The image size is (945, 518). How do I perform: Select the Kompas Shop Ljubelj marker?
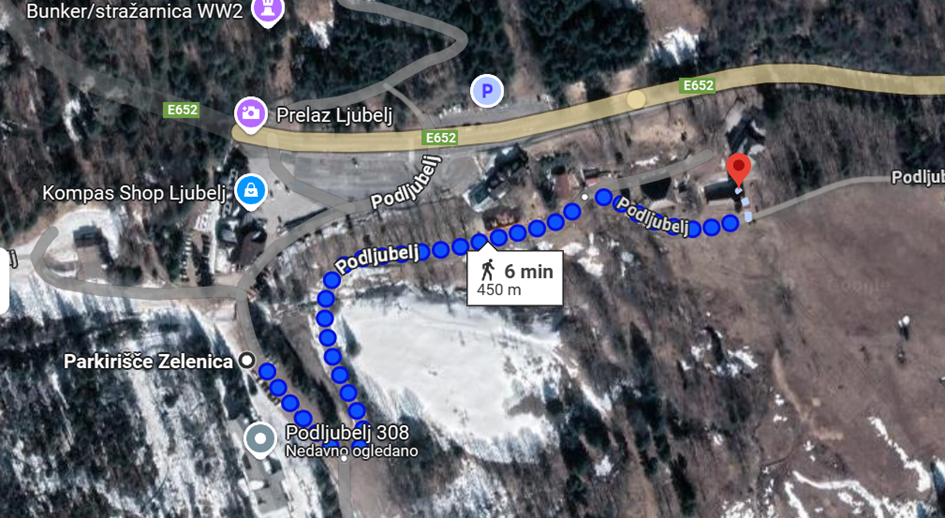pyautogui.click(x=250, y=190)
